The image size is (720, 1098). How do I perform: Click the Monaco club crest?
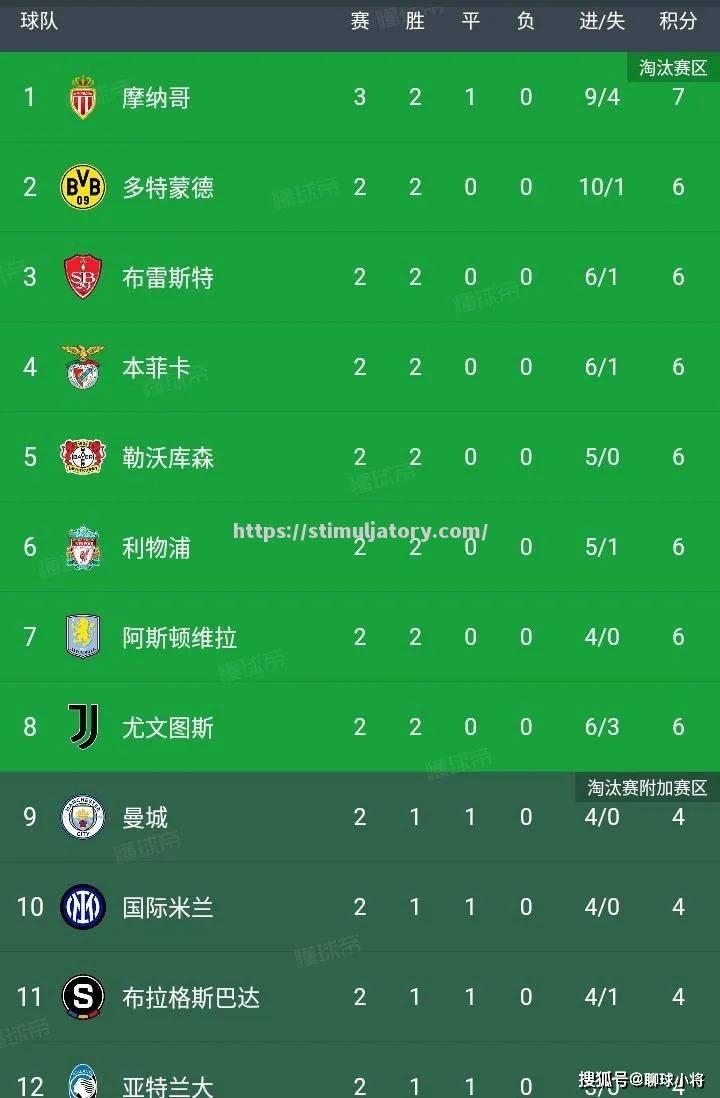coord(83,97)
